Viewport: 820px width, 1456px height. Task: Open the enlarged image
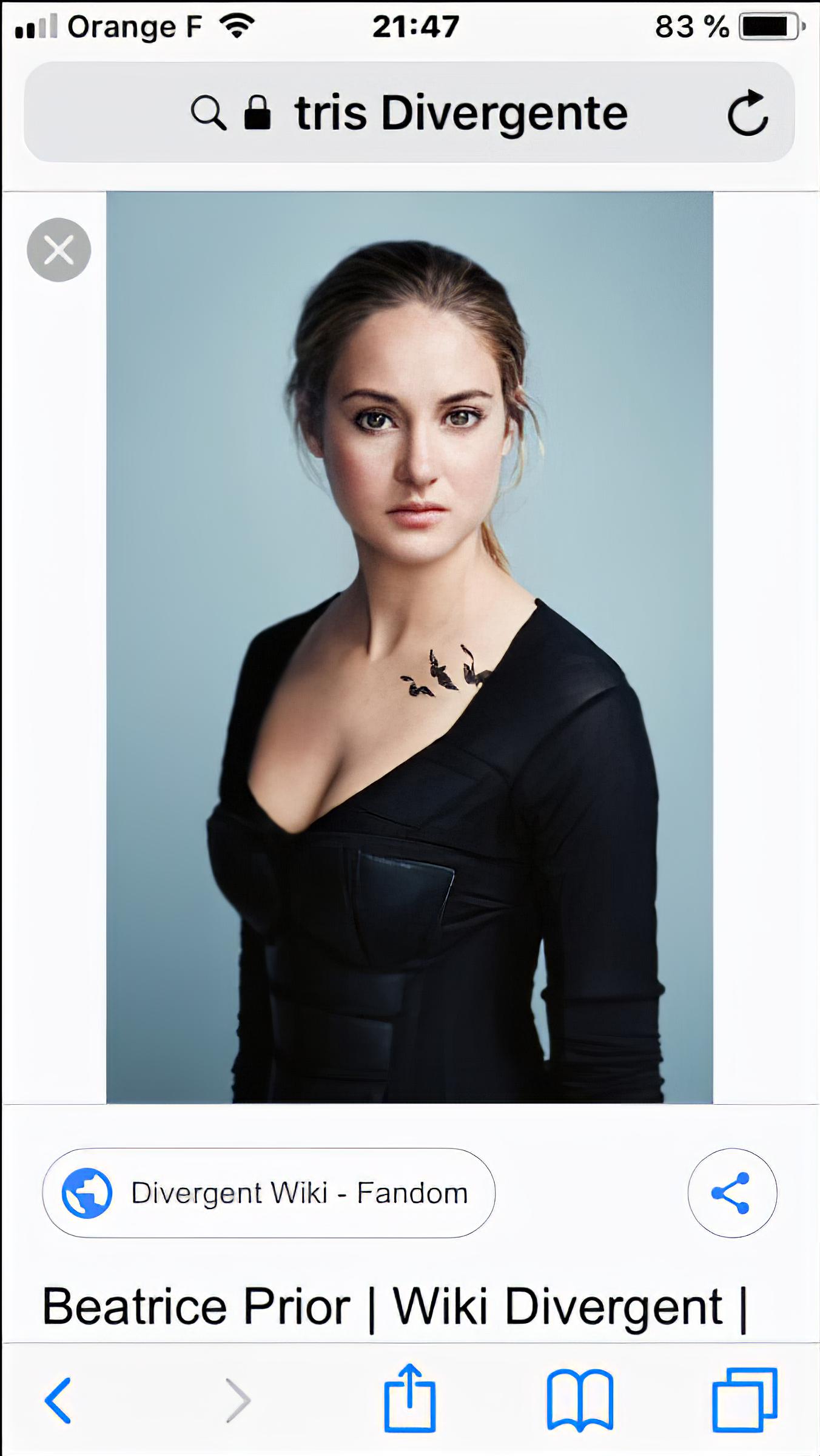point(409,647)
